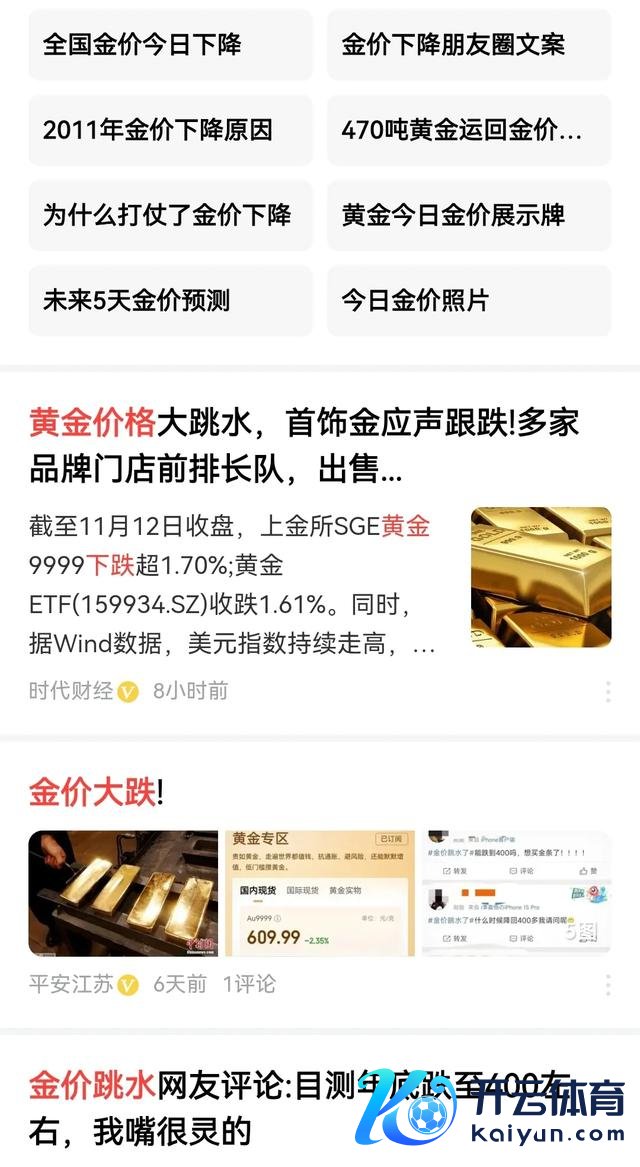Open the 今日金价照片 suggestion

(468, 300)
